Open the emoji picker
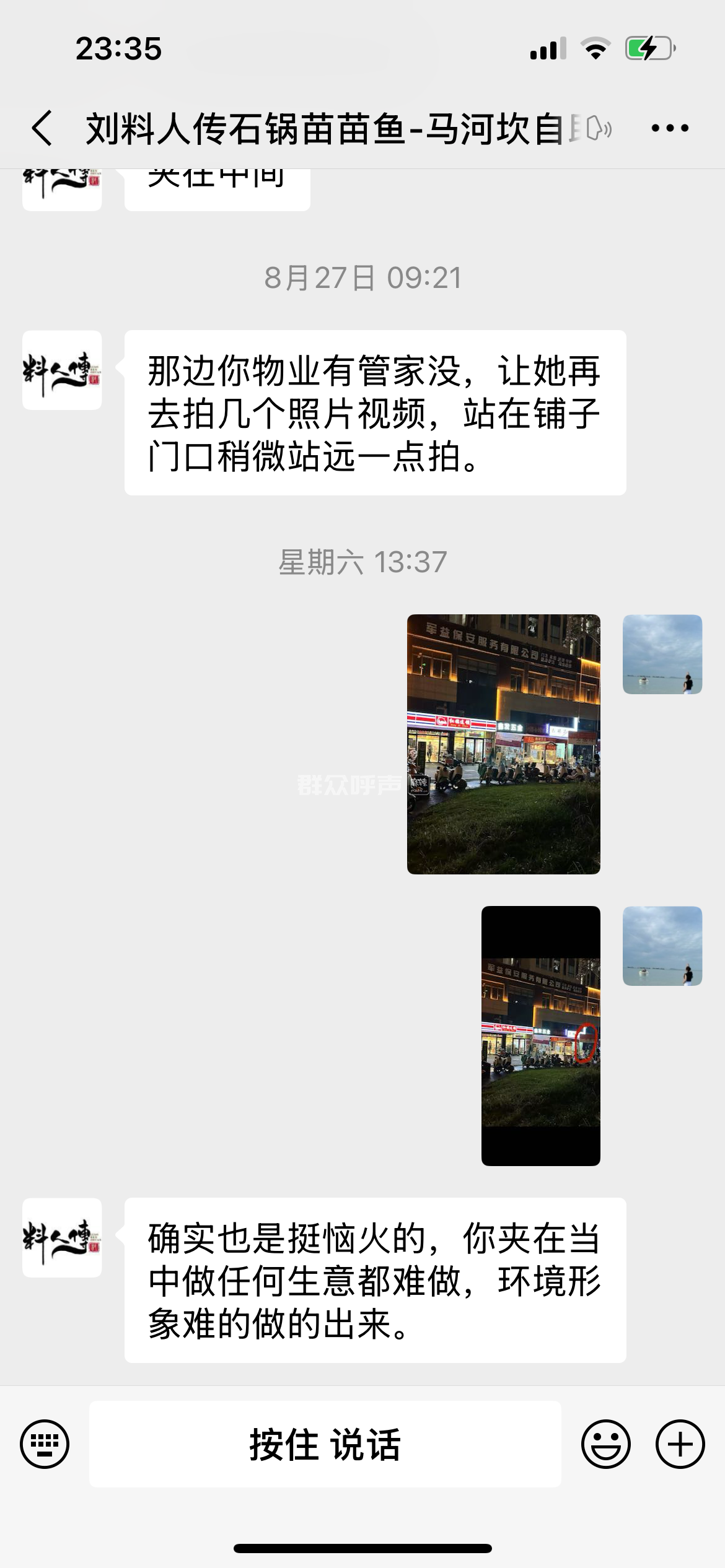This screenshot has height=1568, width=725. [x=605, y=1444]
